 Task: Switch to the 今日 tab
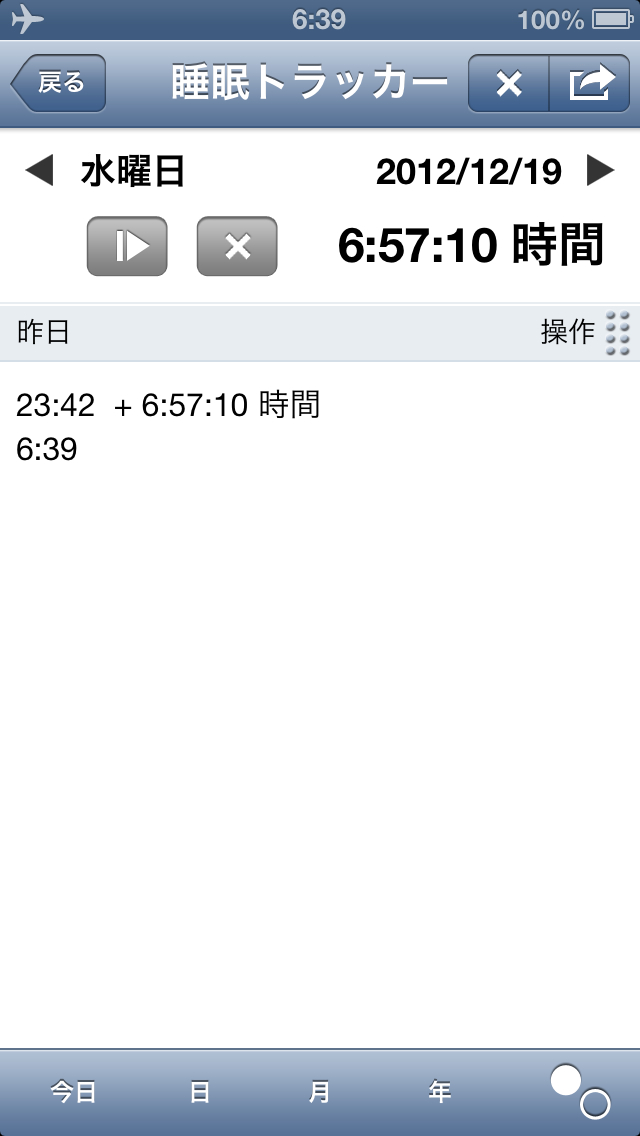coord(74,1092)
